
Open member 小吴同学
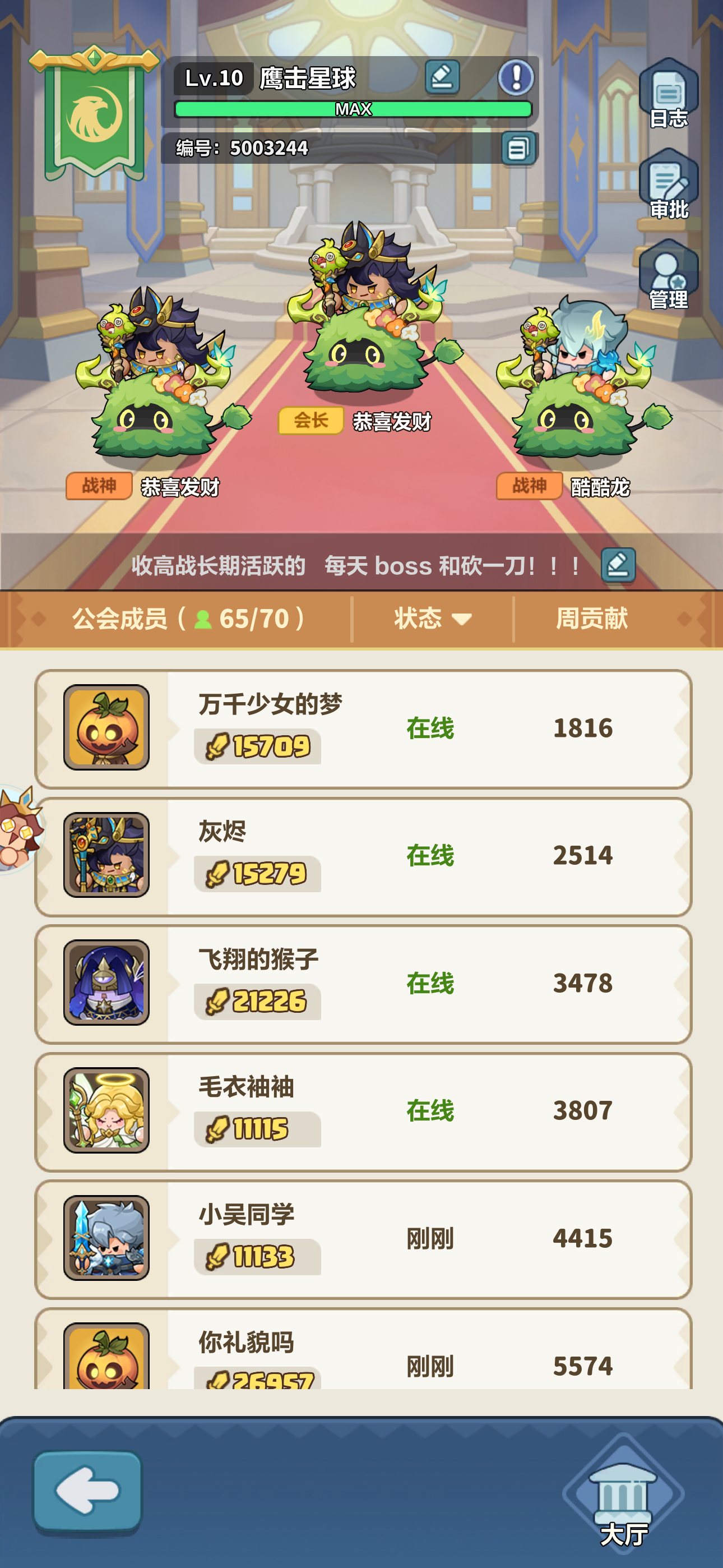click(x=363, y=1239)
